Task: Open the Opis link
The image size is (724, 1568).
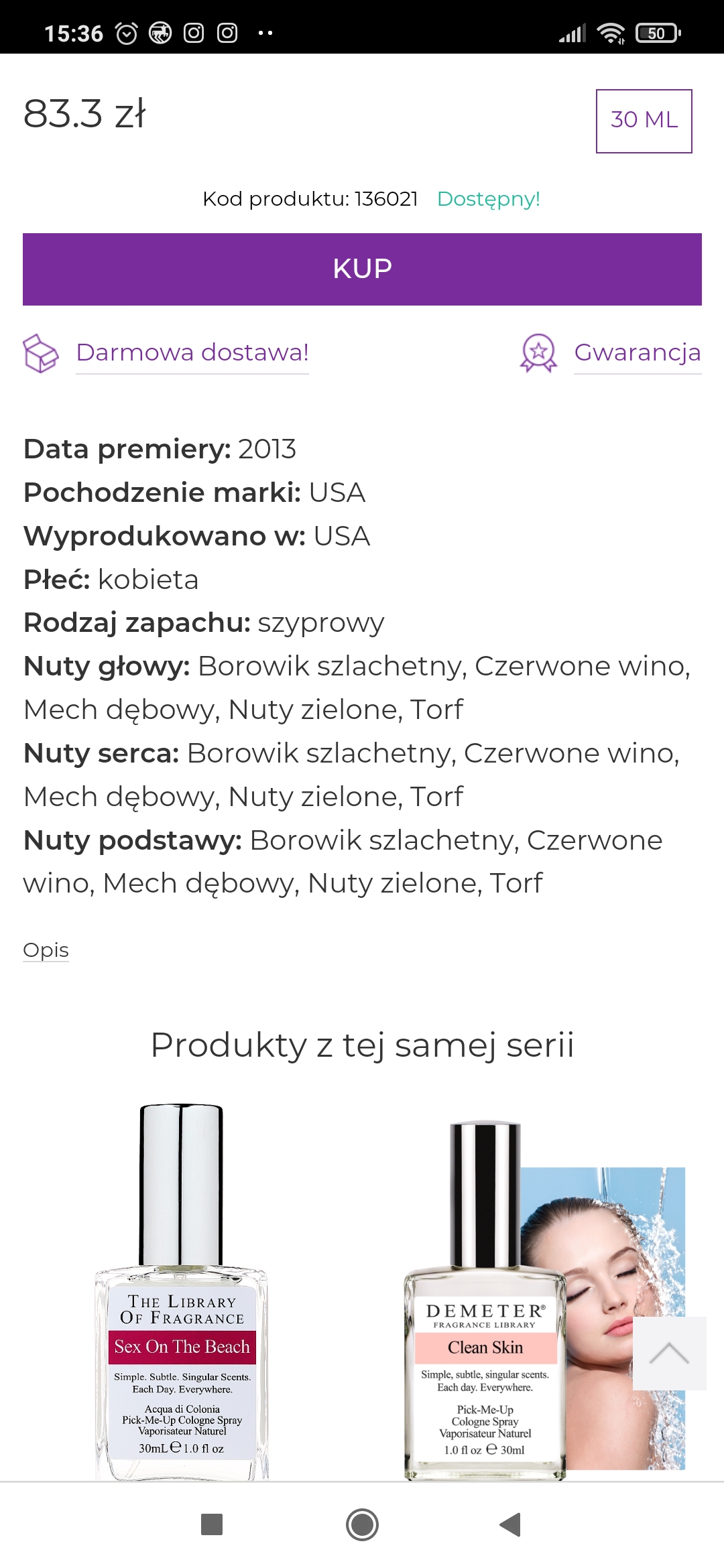Action: 46,950
